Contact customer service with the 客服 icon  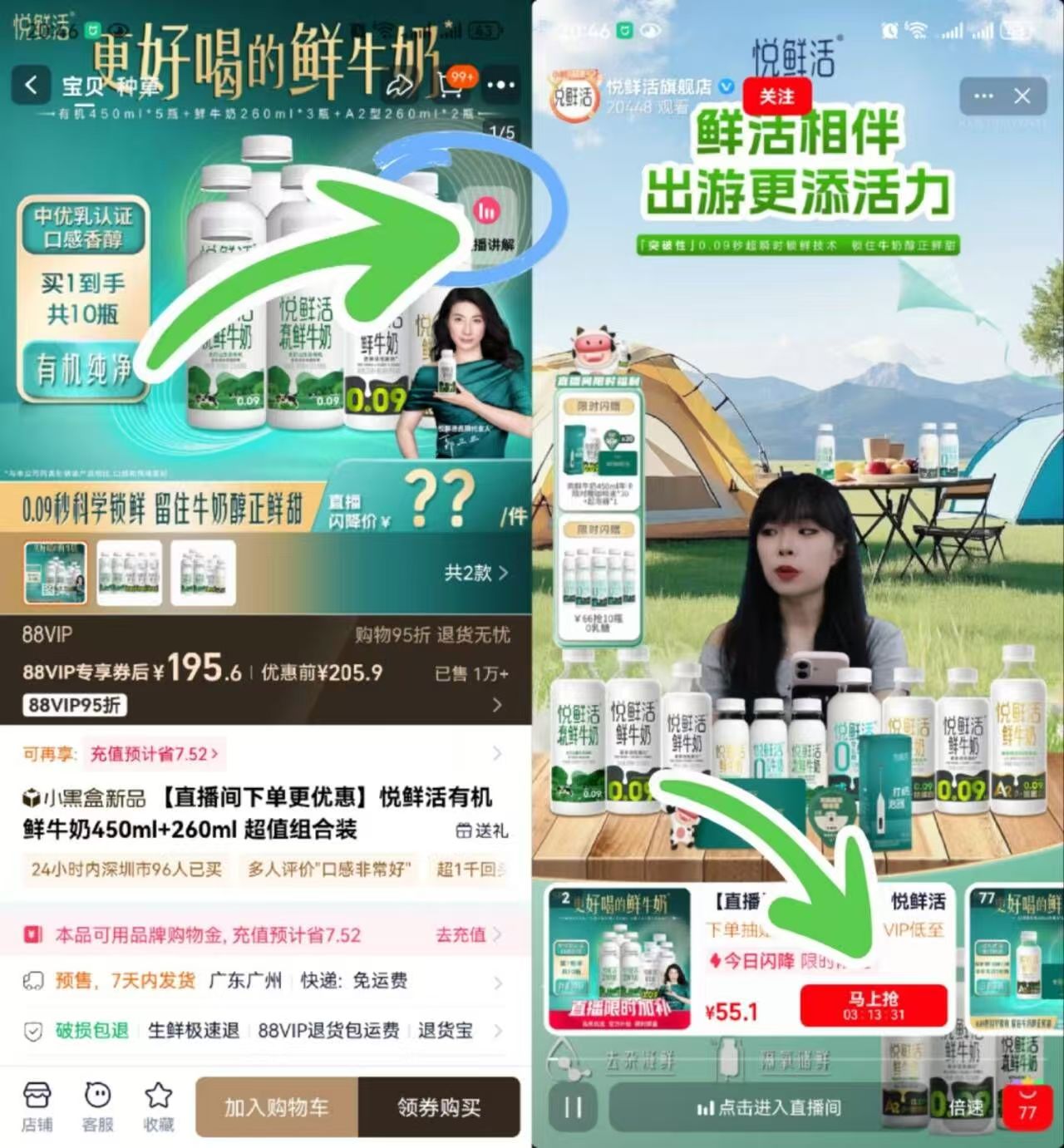click(x=98, y=1107)
